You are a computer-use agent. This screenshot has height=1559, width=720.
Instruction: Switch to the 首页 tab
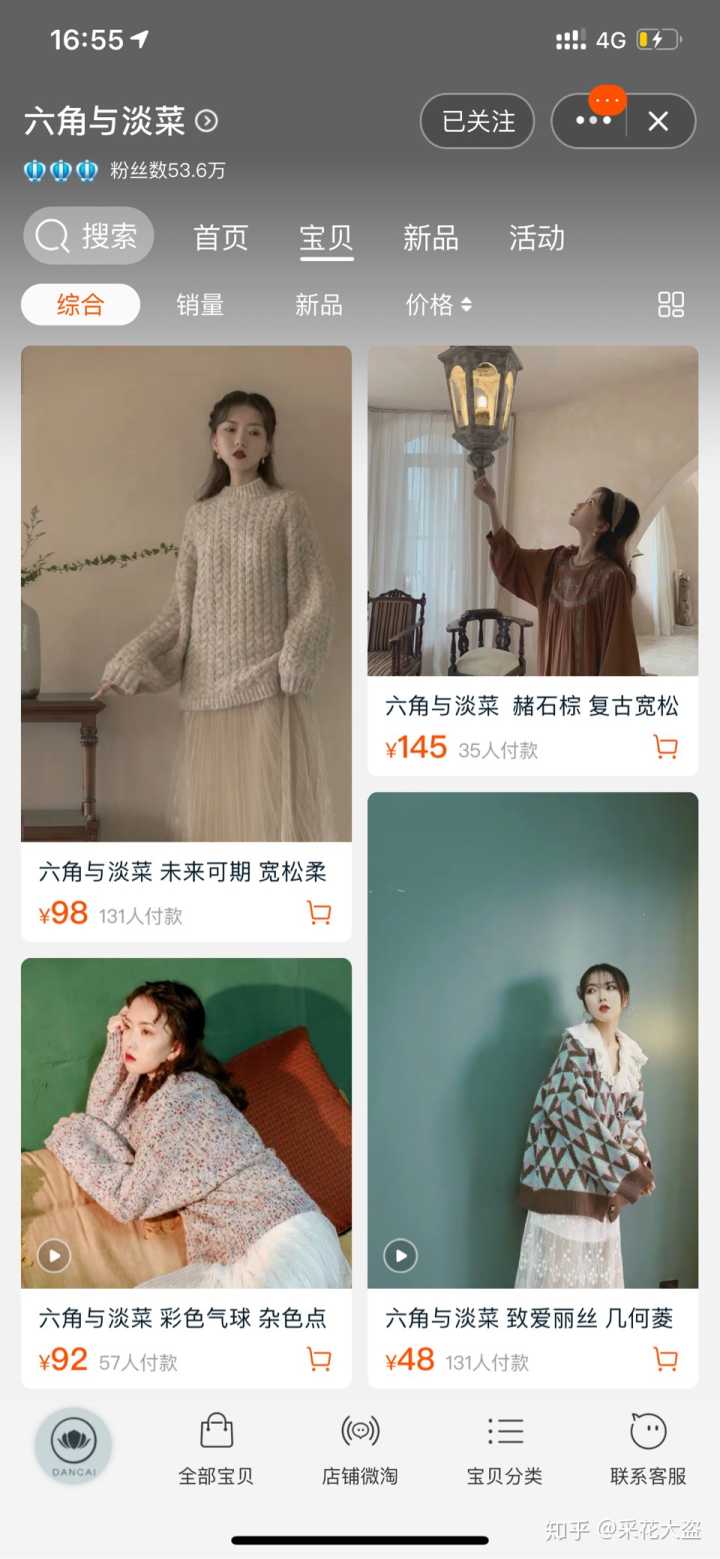pyautogui.click(x=220, y=238)
